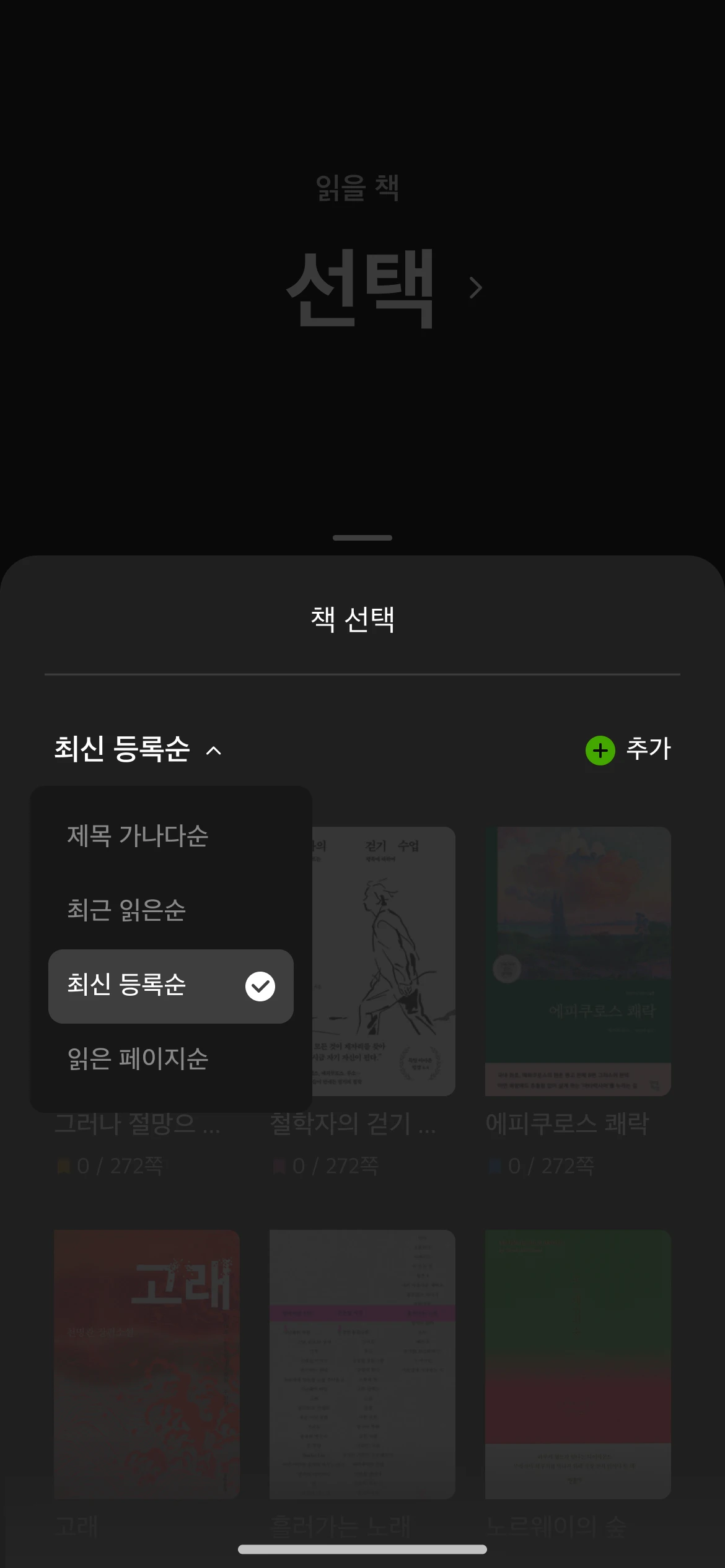
Task: Select the 철학자의 걷기 수업 book cover
Action: point(384,961)
